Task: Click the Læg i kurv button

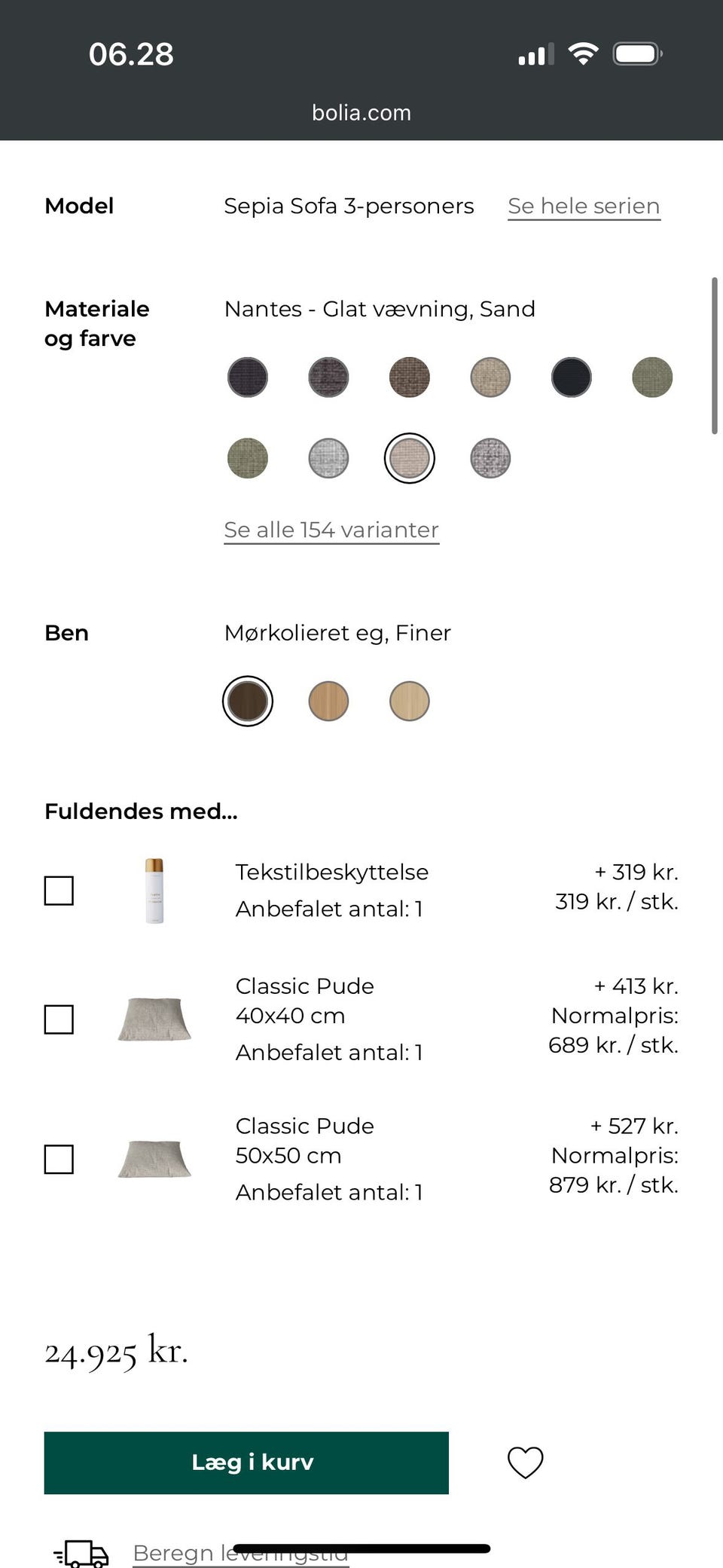Action: pos(252,1462)
